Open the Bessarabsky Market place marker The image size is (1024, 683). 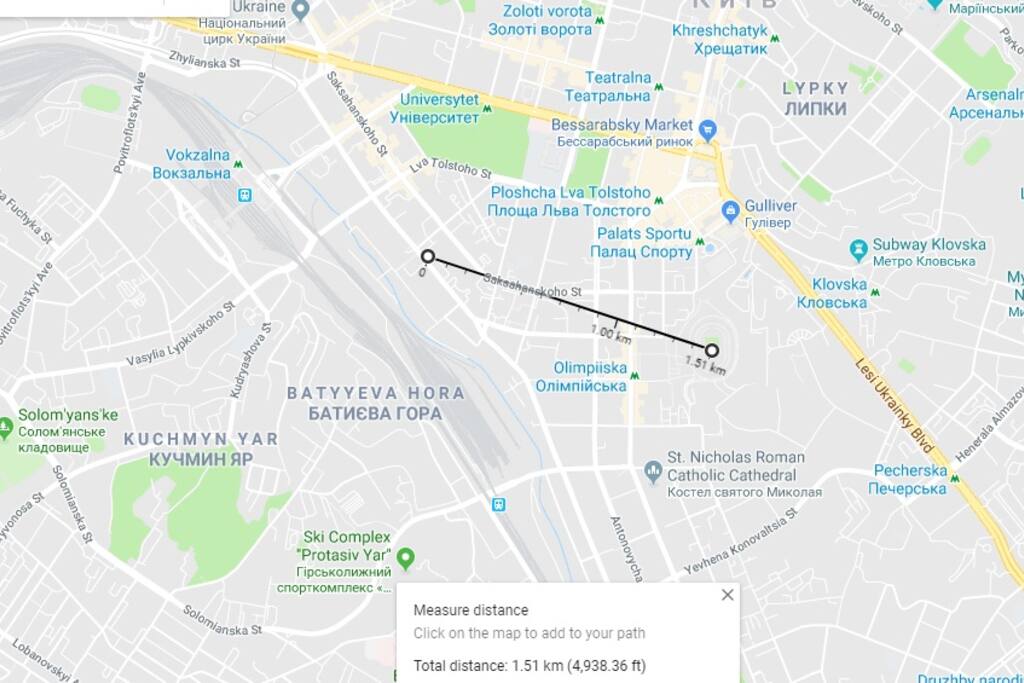(708, 128)
